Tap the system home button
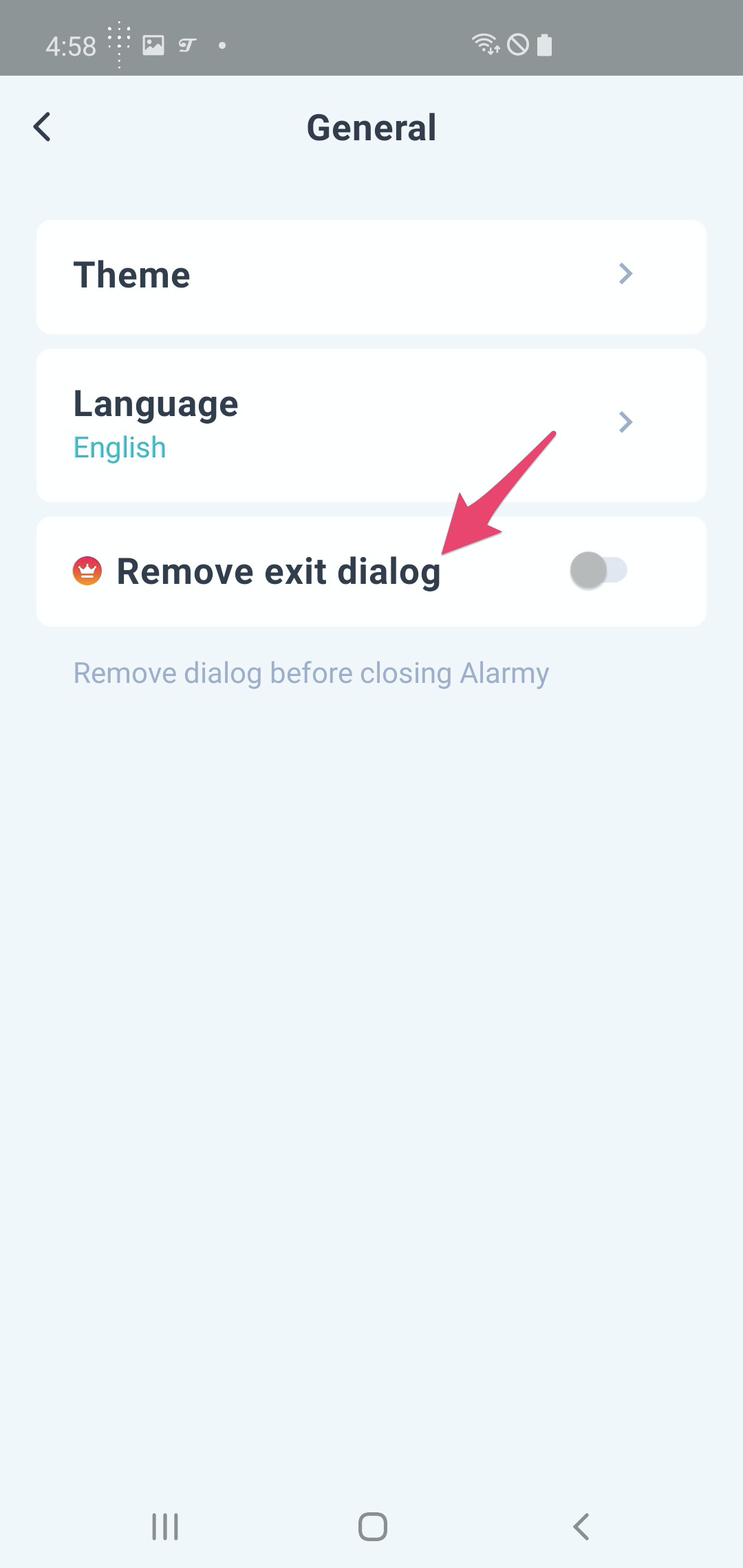The width and height of the screenshot is (743, 1568). coord(372,1527)
